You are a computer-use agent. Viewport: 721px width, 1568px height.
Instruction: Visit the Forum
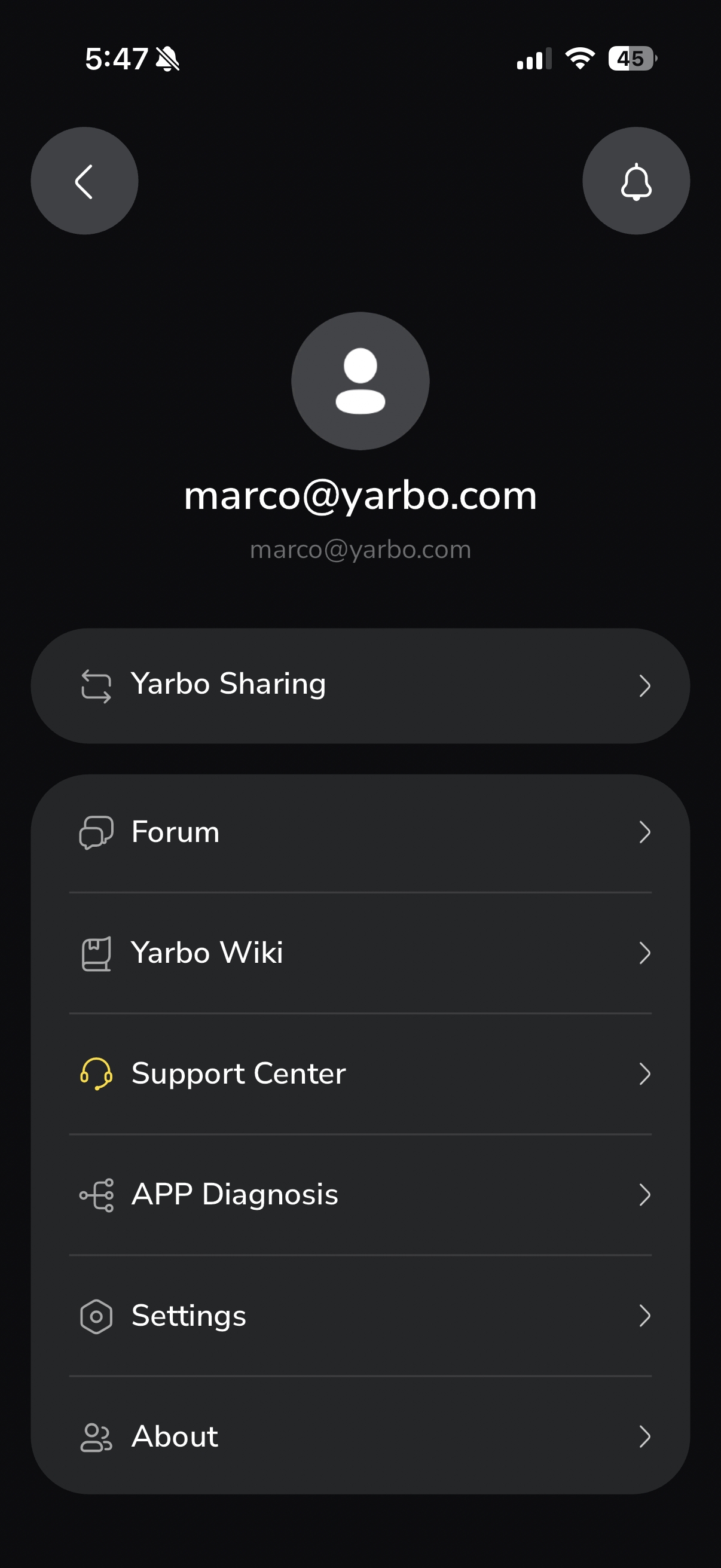(x=360, y=832)
